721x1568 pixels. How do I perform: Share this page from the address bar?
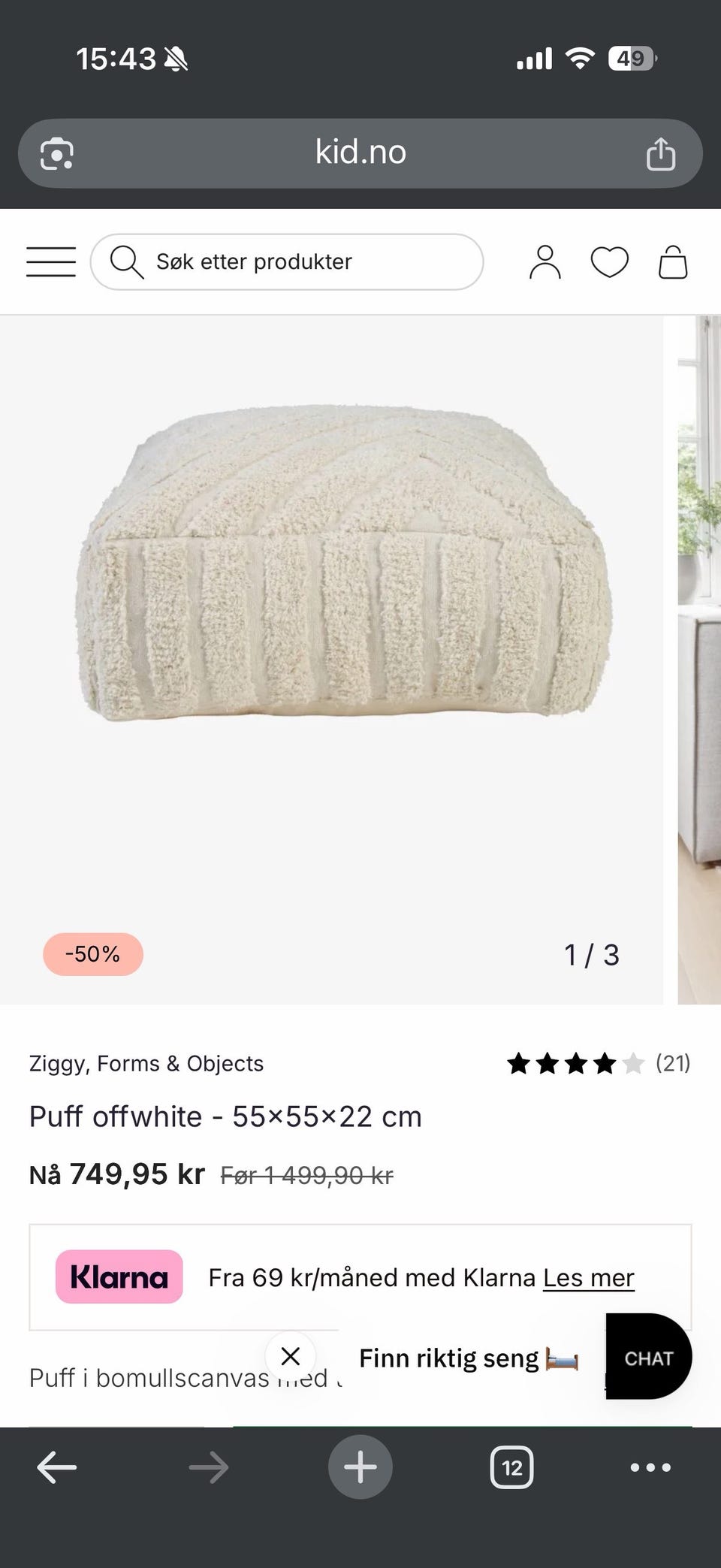661,154
